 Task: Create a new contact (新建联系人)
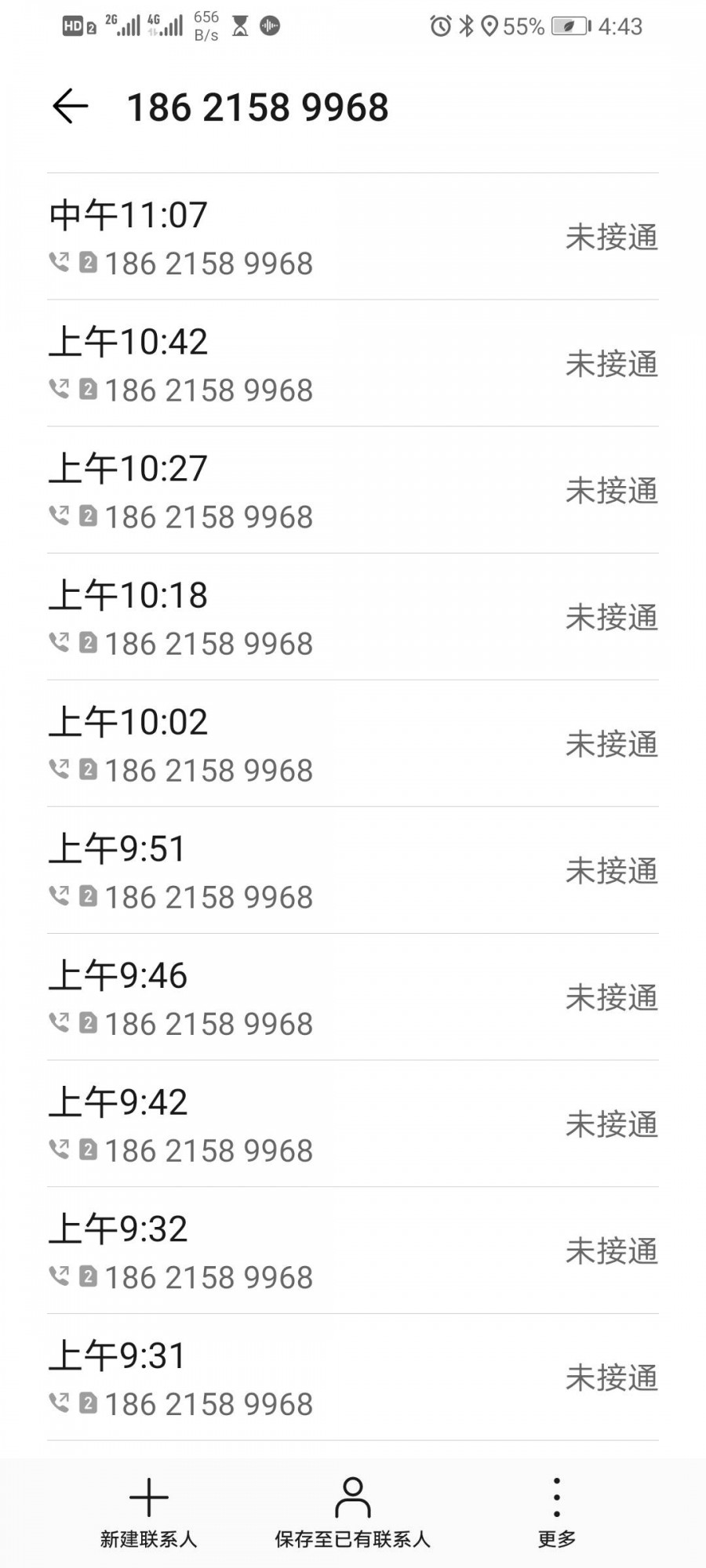coord(148,1512)
